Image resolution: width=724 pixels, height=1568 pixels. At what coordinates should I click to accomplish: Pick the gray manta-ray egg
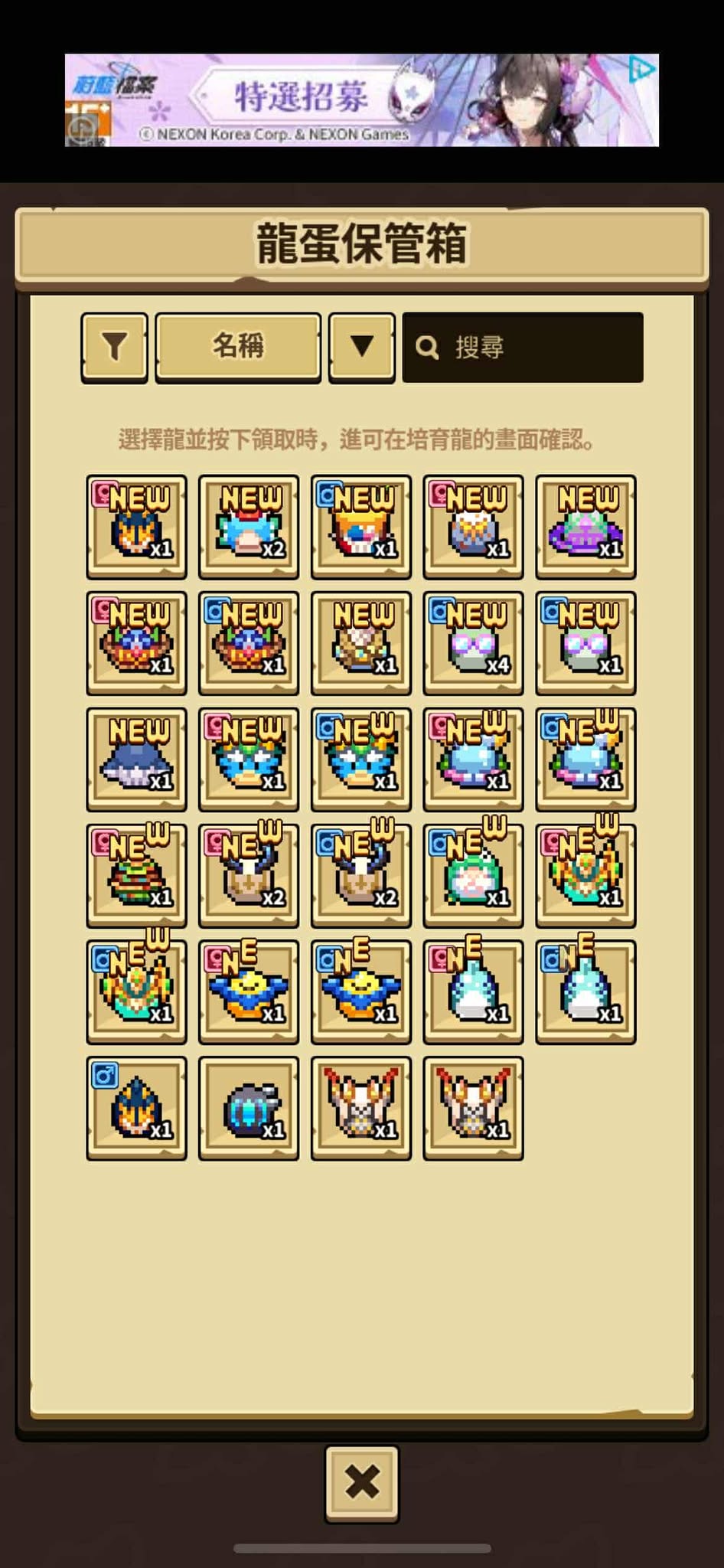[x=136, y=759]
